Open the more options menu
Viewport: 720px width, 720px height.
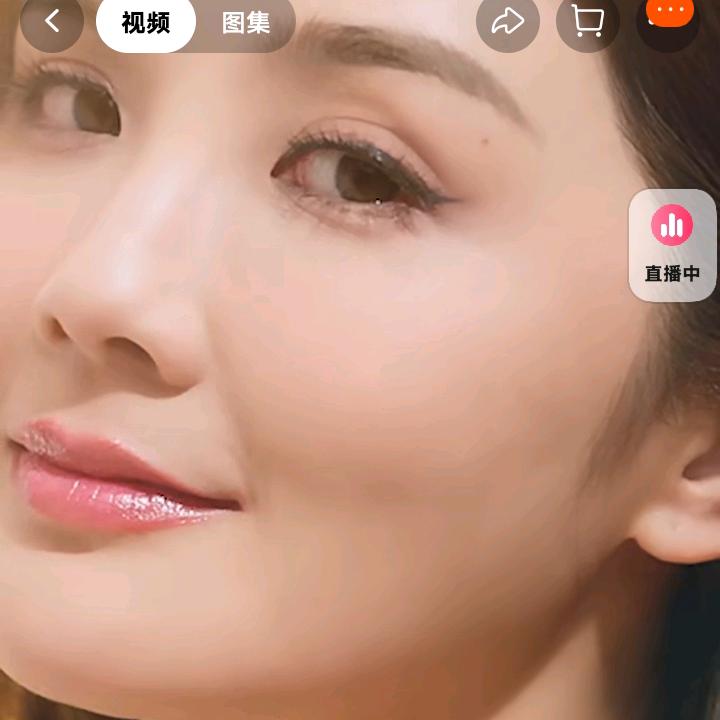click(668, 17)
